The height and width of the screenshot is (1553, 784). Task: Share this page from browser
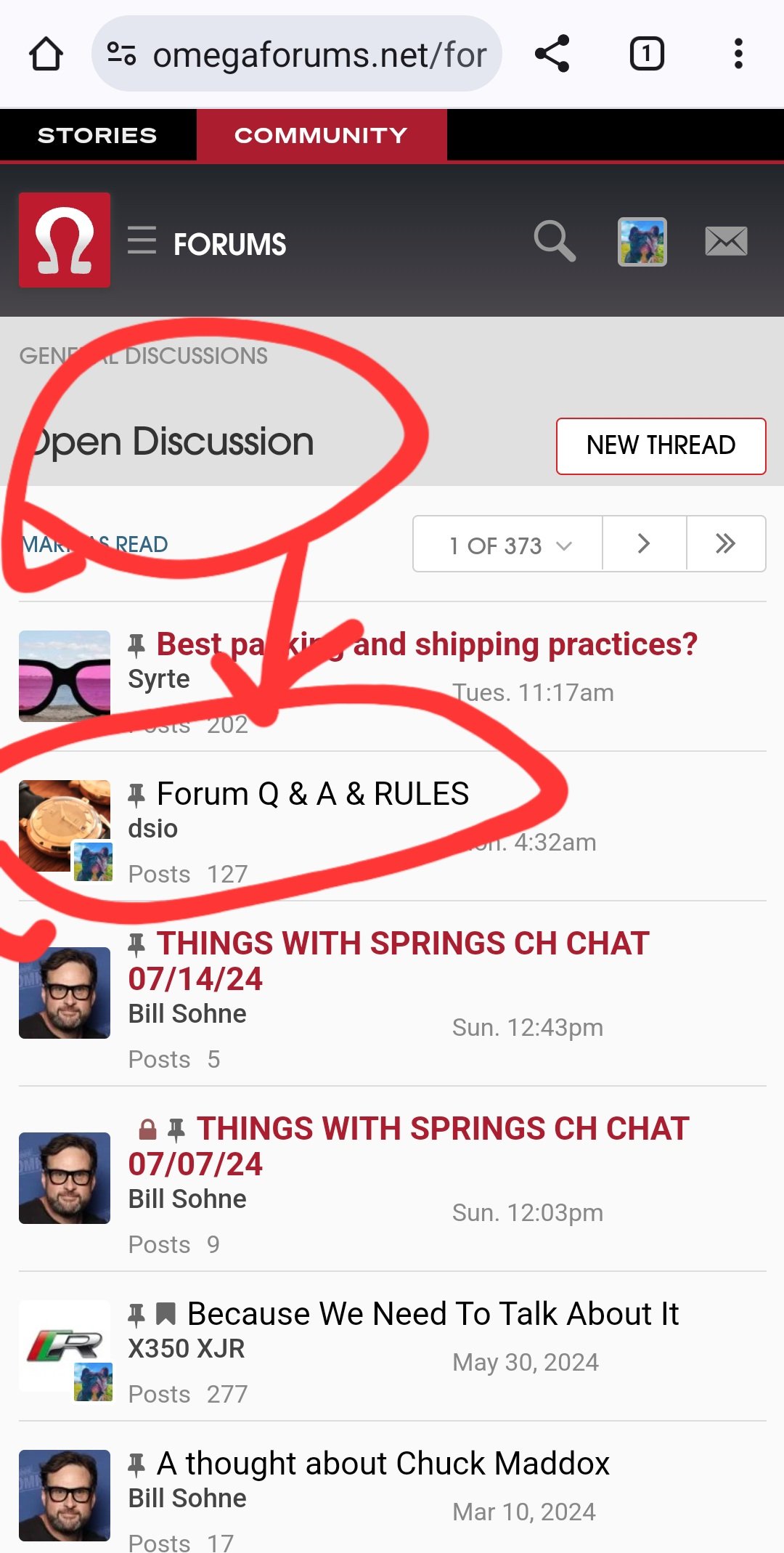point(552,54)
